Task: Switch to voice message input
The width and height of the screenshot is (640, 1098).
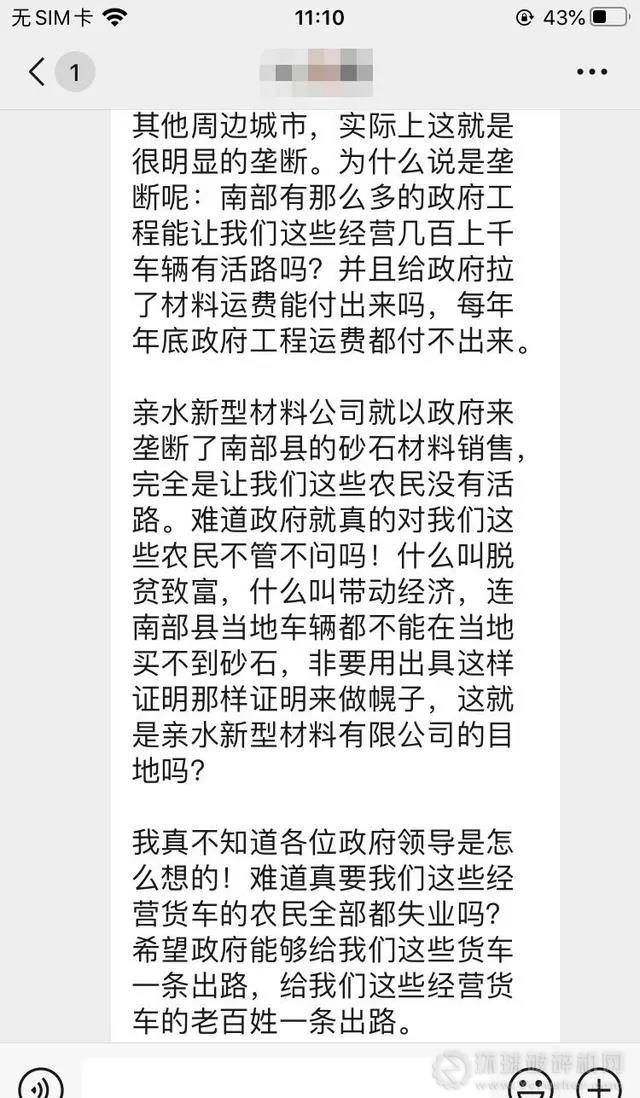Action: click(x=40, y=1082)
